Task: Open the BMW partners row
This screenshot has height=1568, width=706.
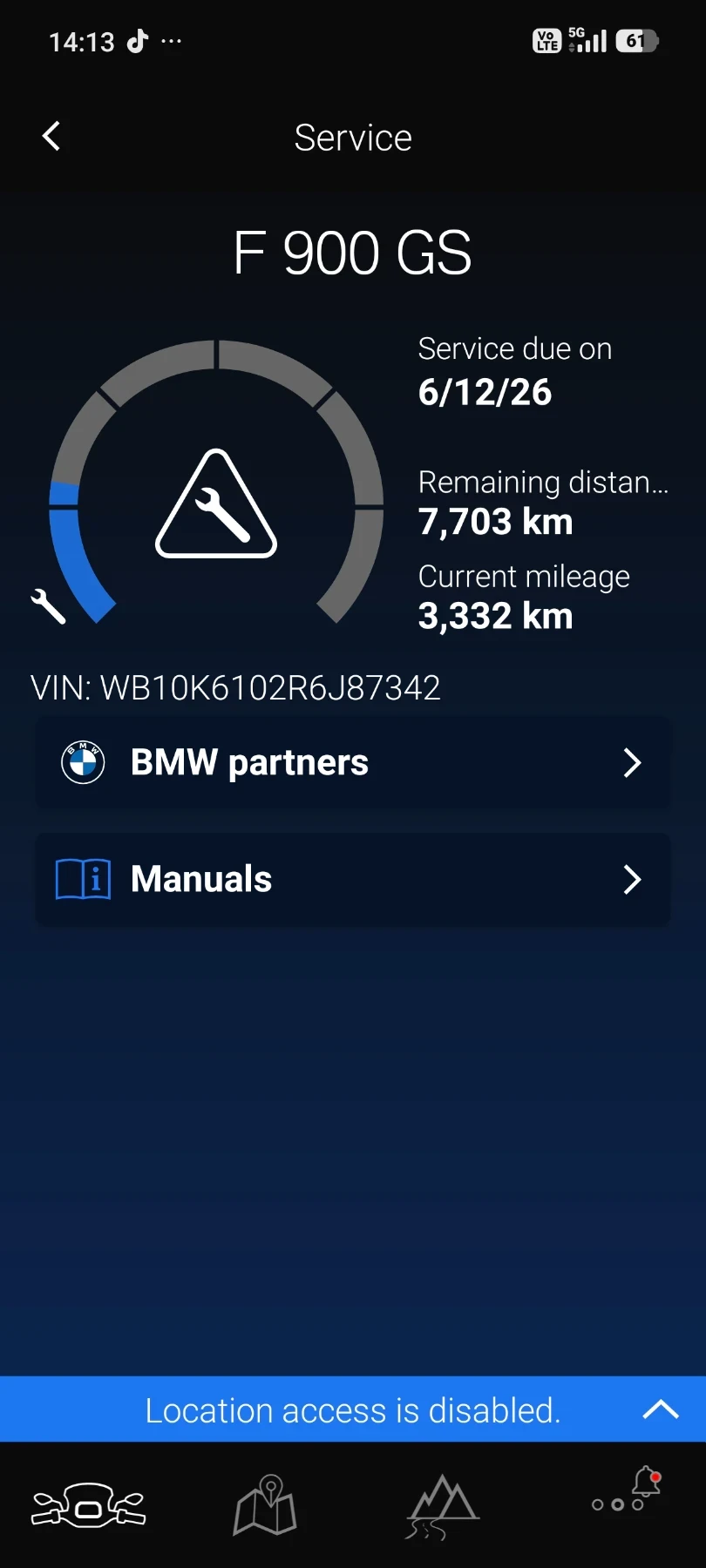Action: pyautogui.click(x=353, y=762)
